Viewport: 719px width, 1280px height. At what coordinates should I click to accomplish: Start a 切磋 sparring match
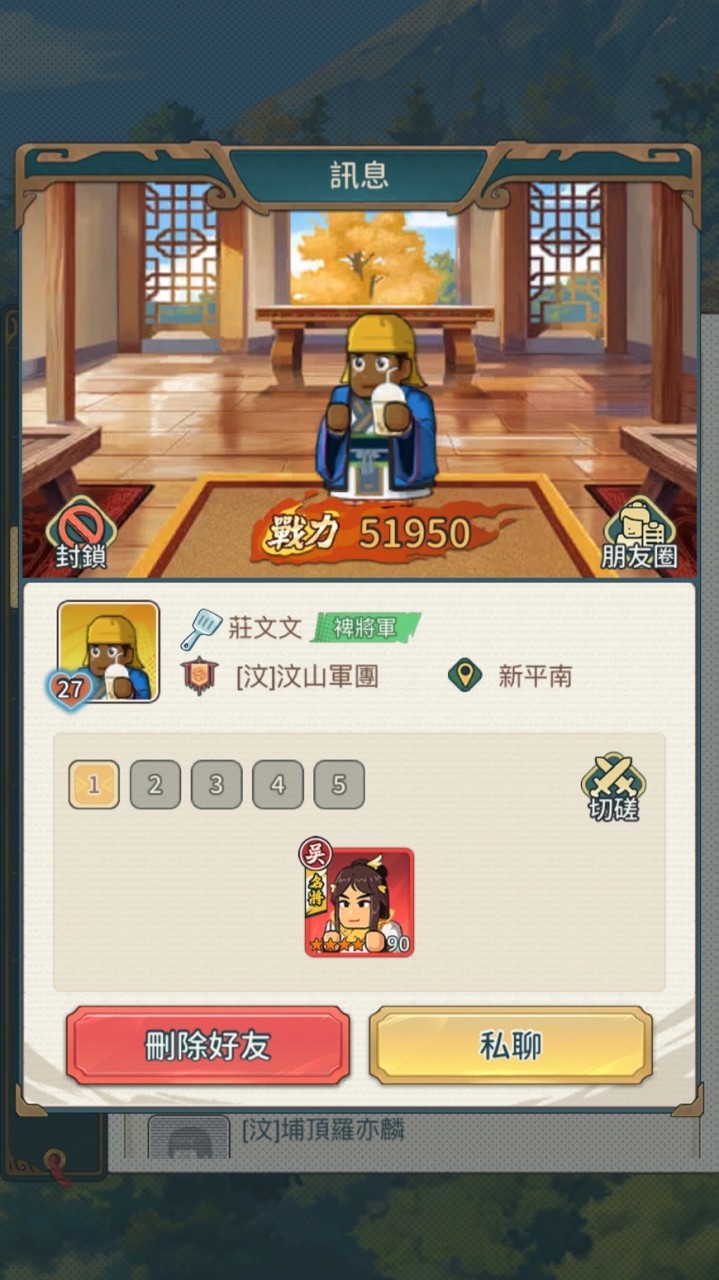[613, 787]
